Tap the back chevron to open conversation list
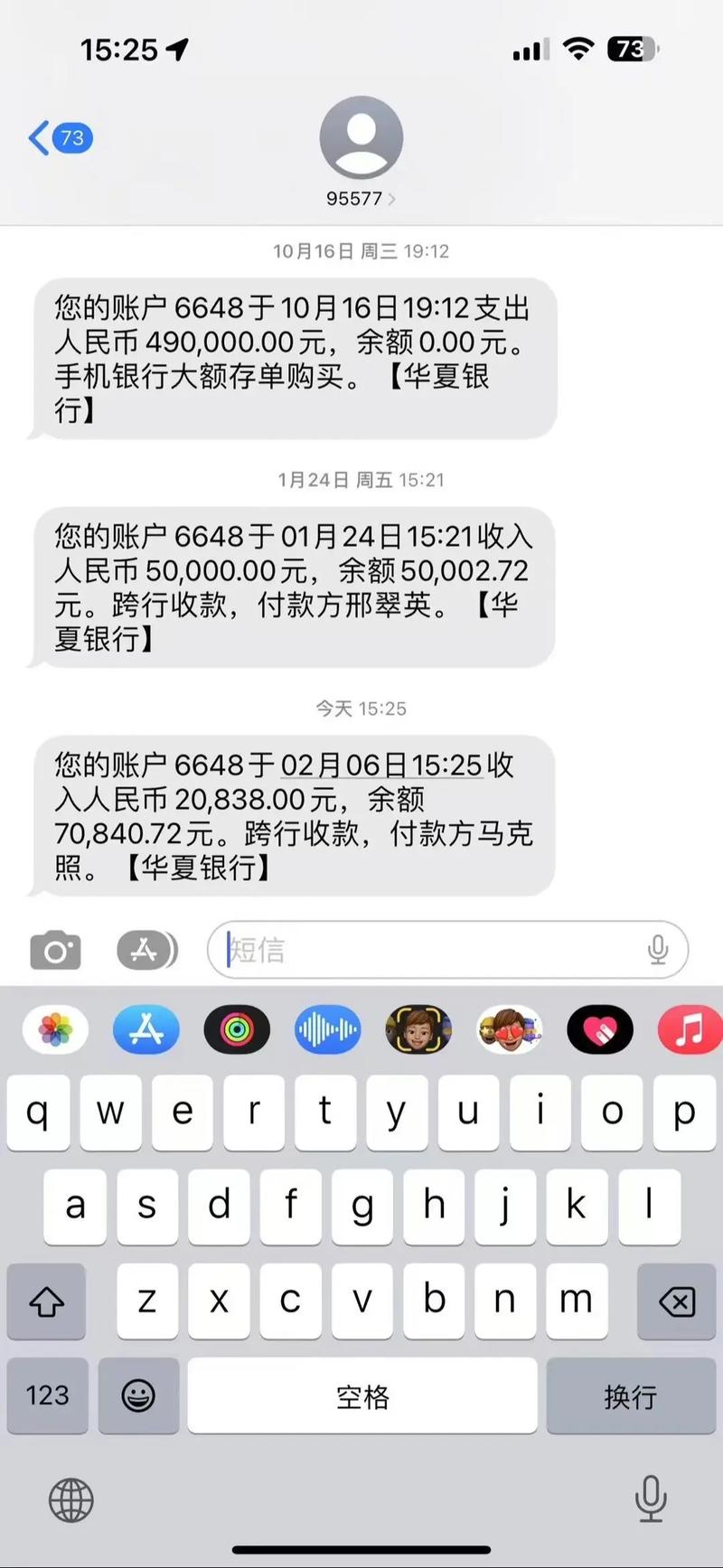723x1568 pixels. point(36,137)
